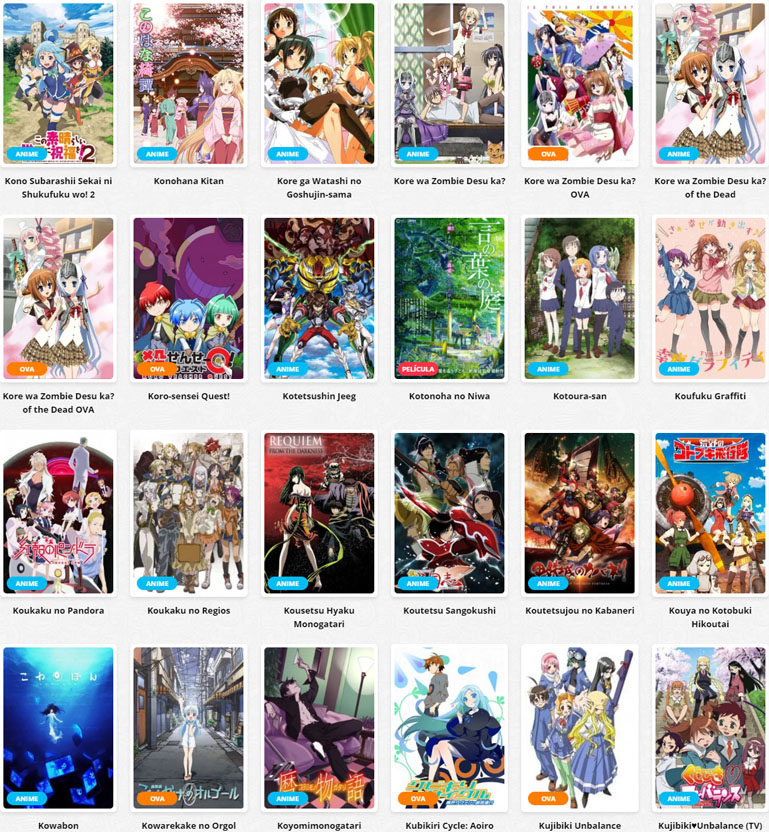This screenshot has width=769, height=832.
Task: Select the Kowabon anime card
Action: [58, 727]
